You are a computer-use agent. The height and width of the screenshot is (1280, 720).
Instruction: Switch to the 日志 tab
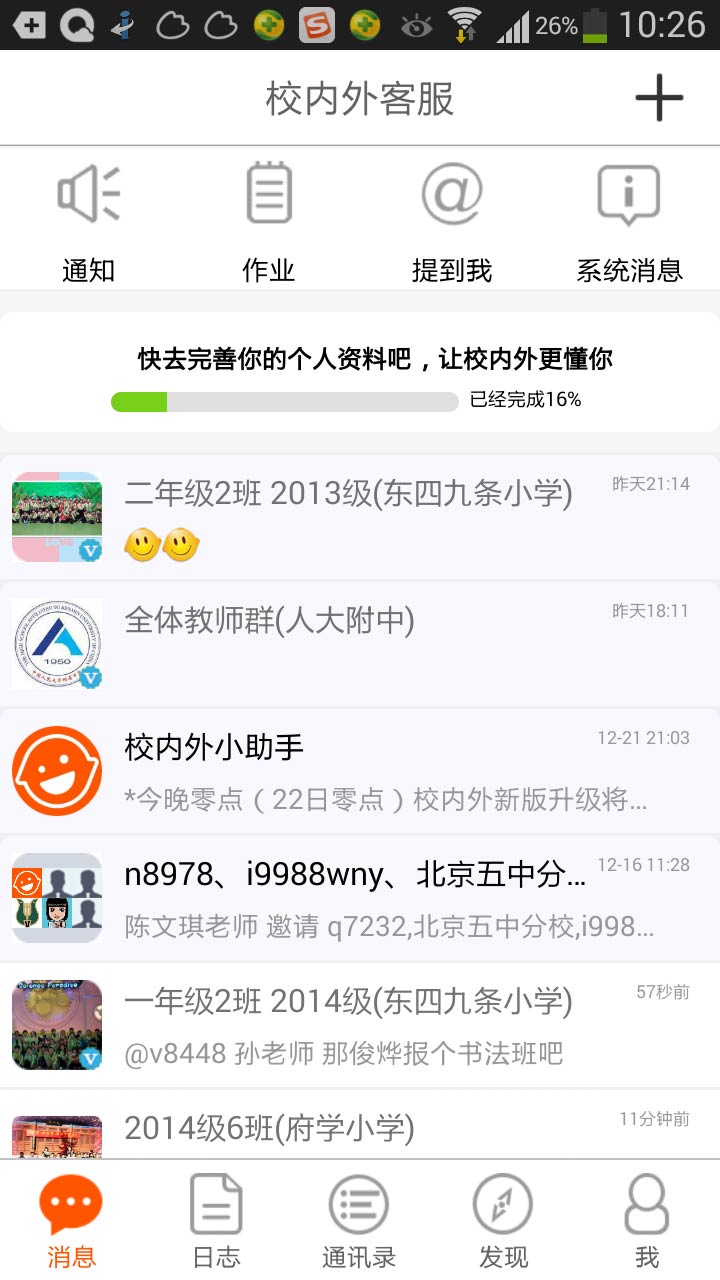216,1220
